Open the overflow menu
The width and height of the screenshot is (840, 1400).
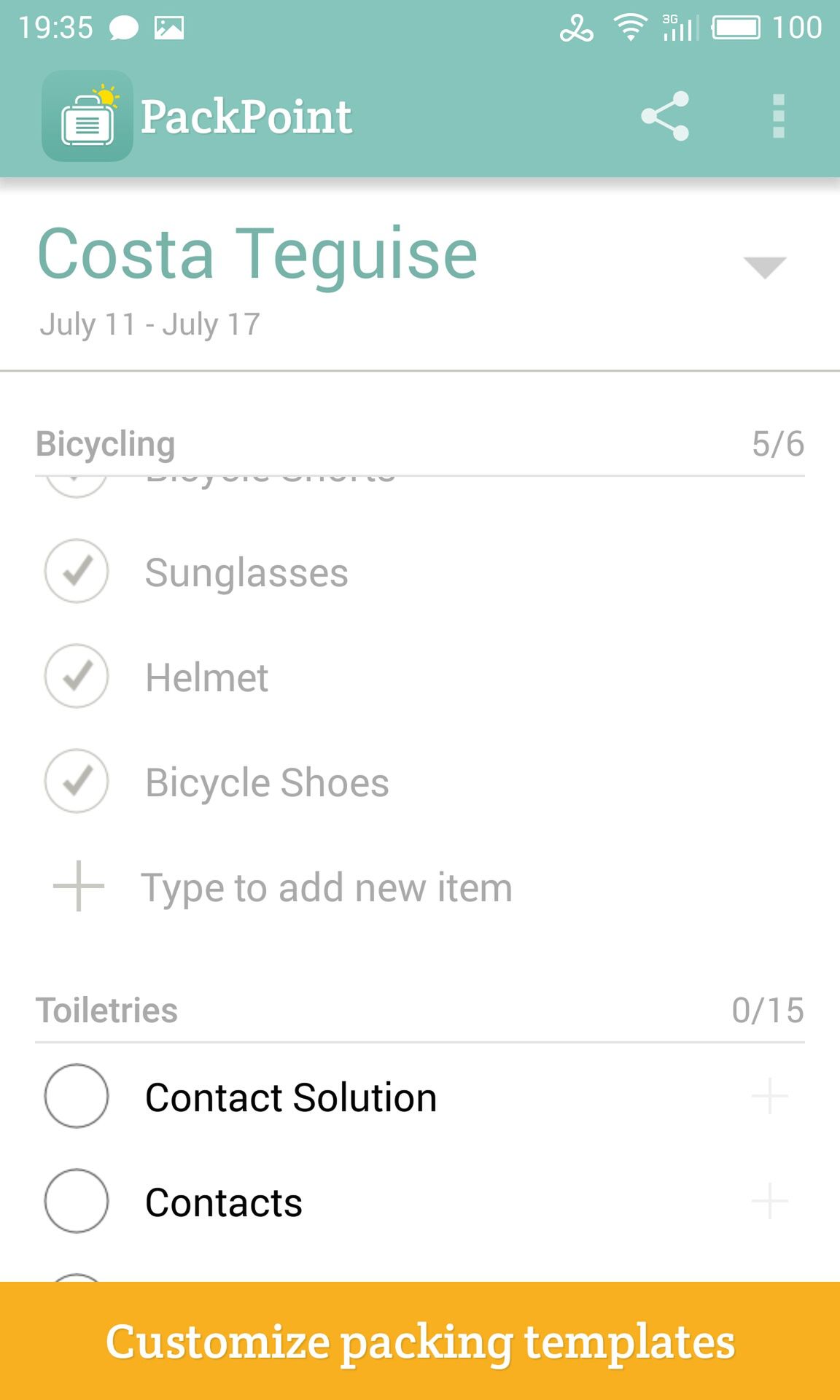pos(779,116)
